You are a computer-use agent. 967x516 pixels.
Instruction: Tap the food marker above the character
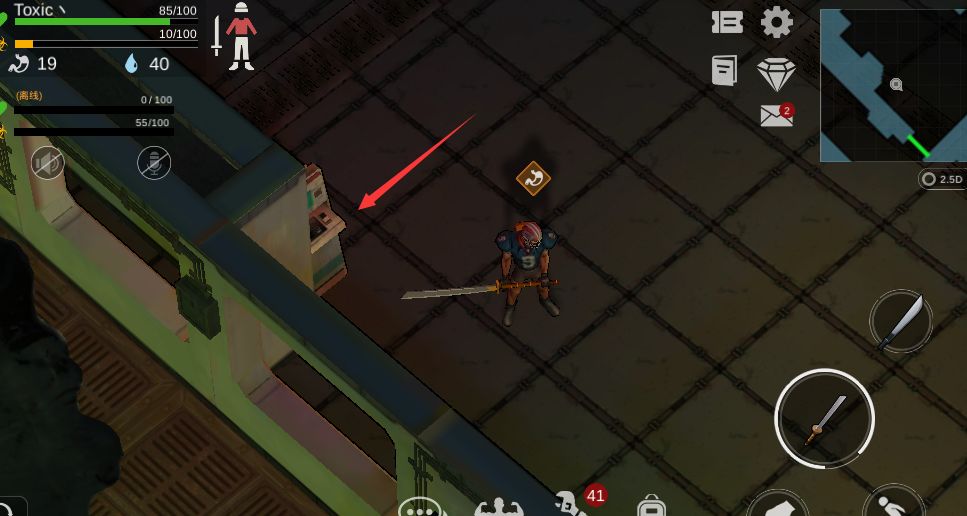tap(534, 178)
